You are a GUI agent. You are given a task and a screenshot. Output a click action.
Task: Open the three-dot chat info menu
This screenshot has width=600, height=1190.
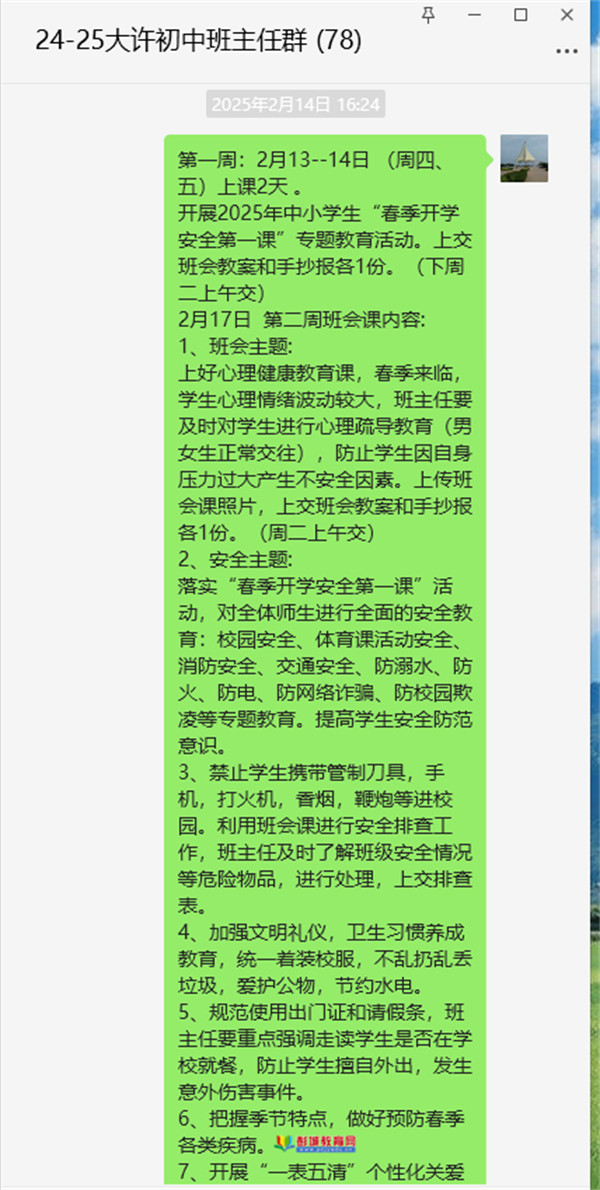[567, 52]
